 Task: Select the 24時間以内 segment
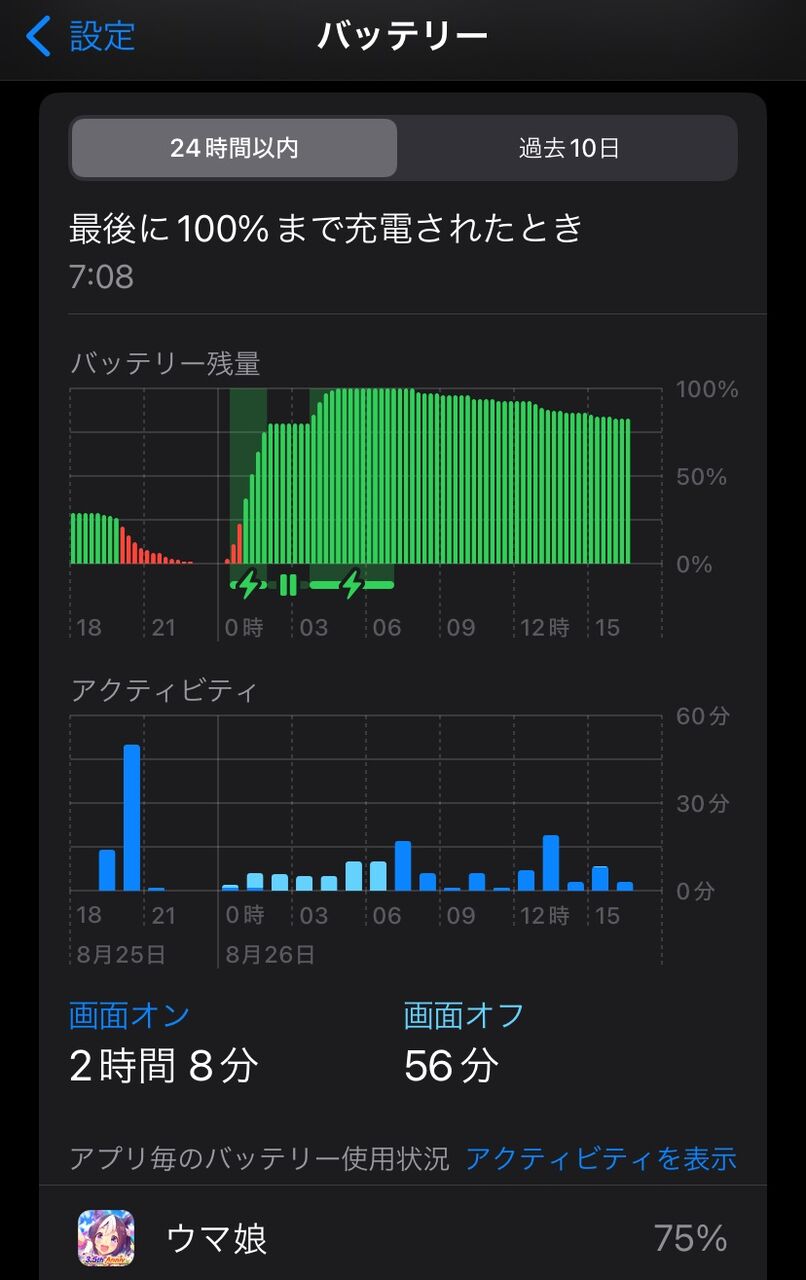pos(234,149)
